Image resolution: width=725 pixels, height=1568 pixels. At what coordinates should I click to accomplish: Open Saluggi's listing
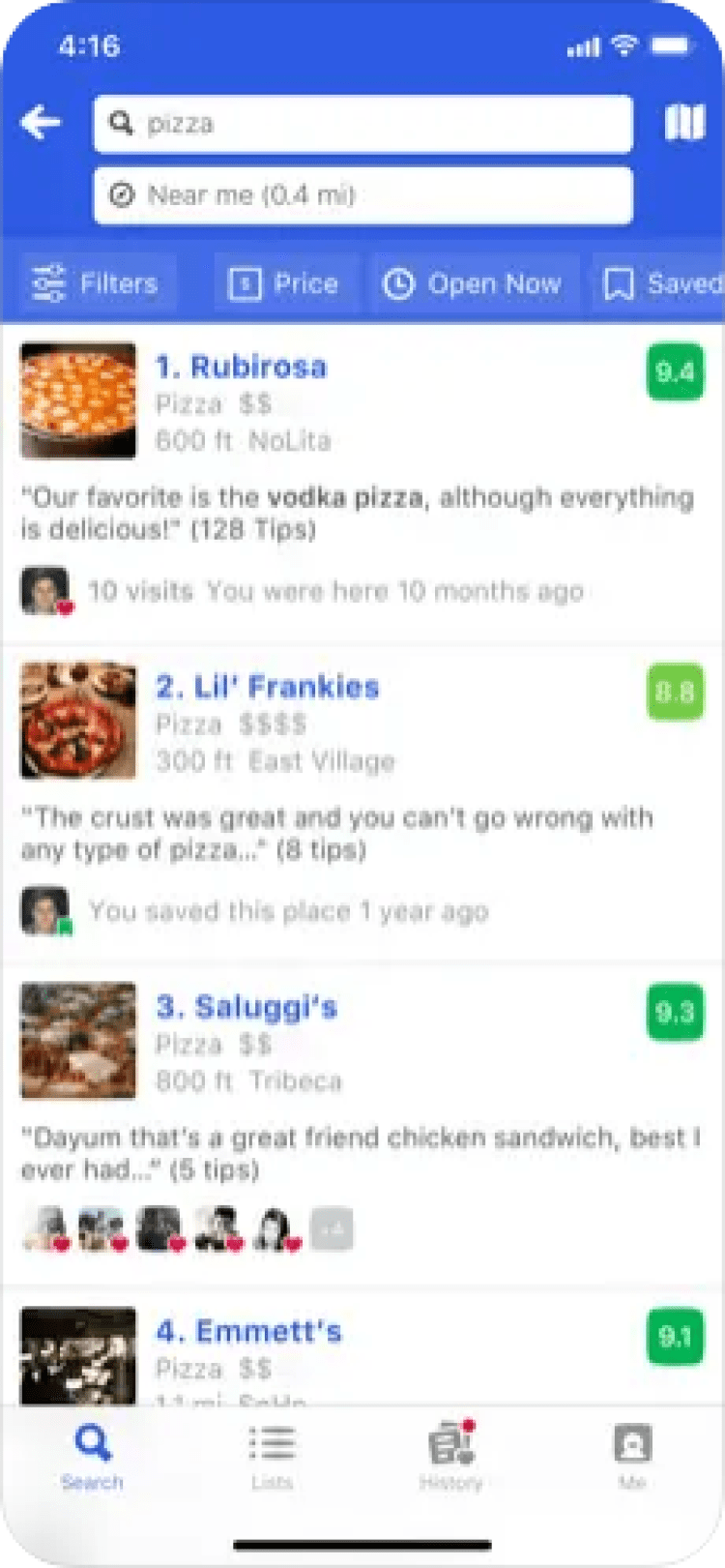[246, 1007]
